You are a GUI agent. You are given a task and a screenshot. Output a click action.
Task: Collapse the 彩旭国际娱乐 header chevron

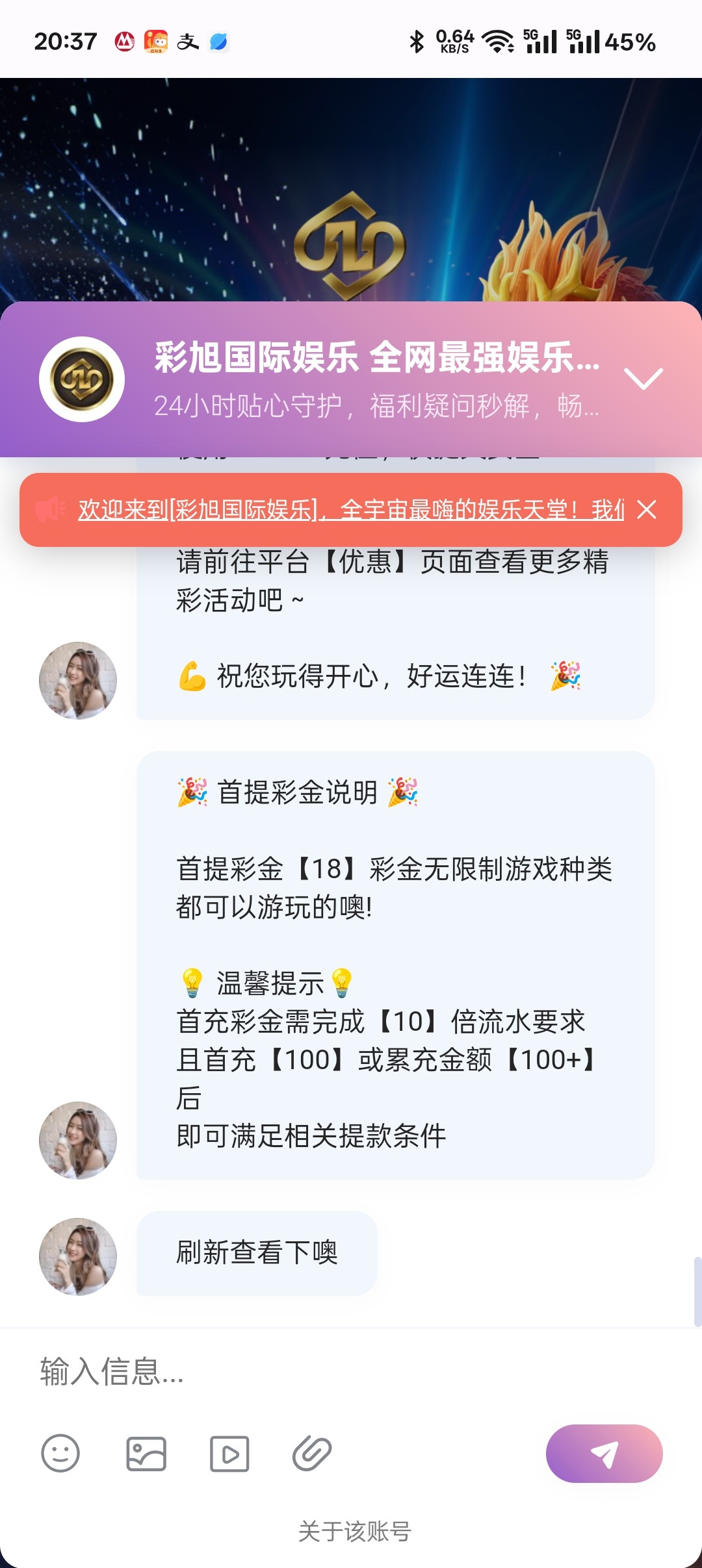643,379
